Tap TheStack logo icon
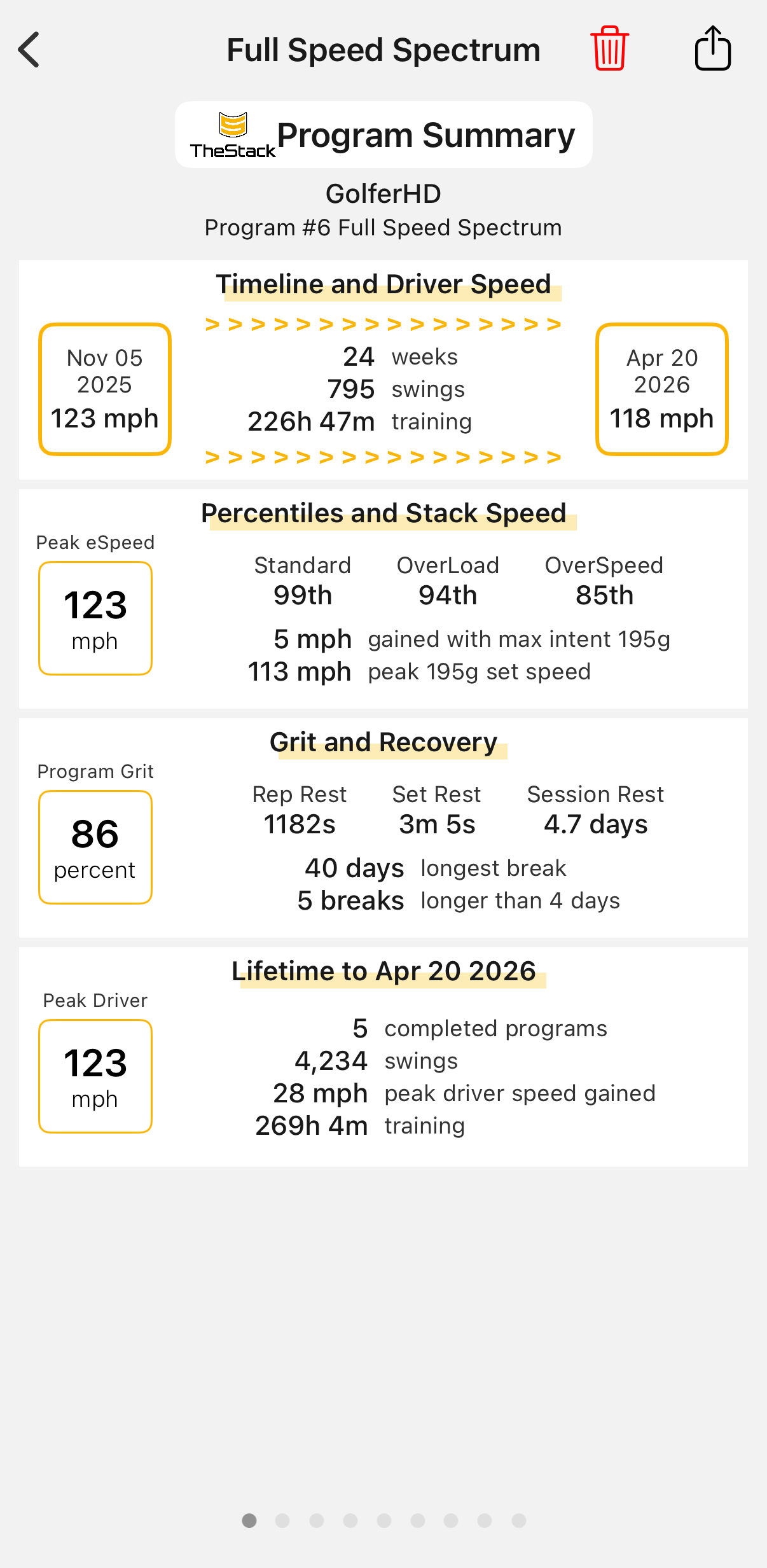This screenshot has height=1568, width=767. tap(233, 132)
